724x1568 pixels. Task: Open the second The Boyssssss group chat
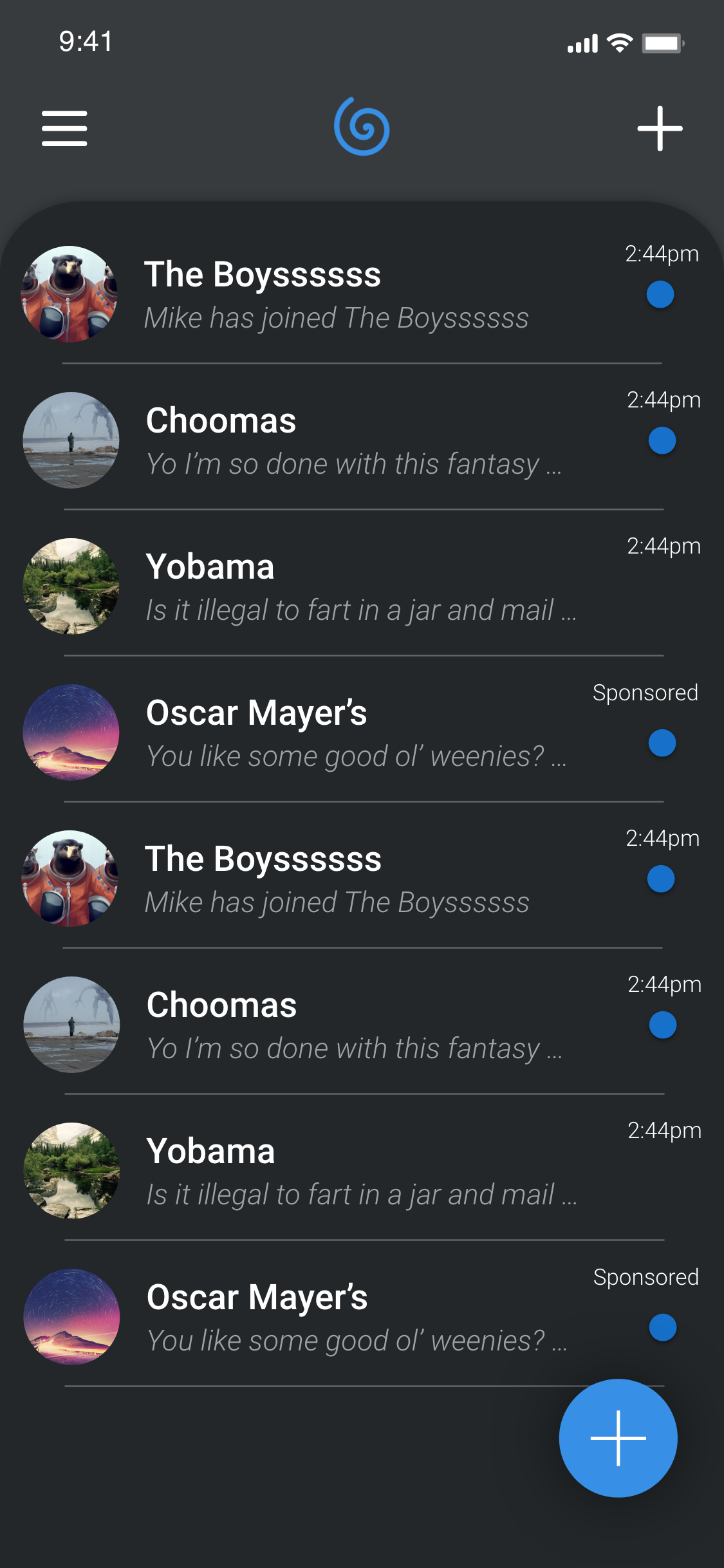coord(362,879)
